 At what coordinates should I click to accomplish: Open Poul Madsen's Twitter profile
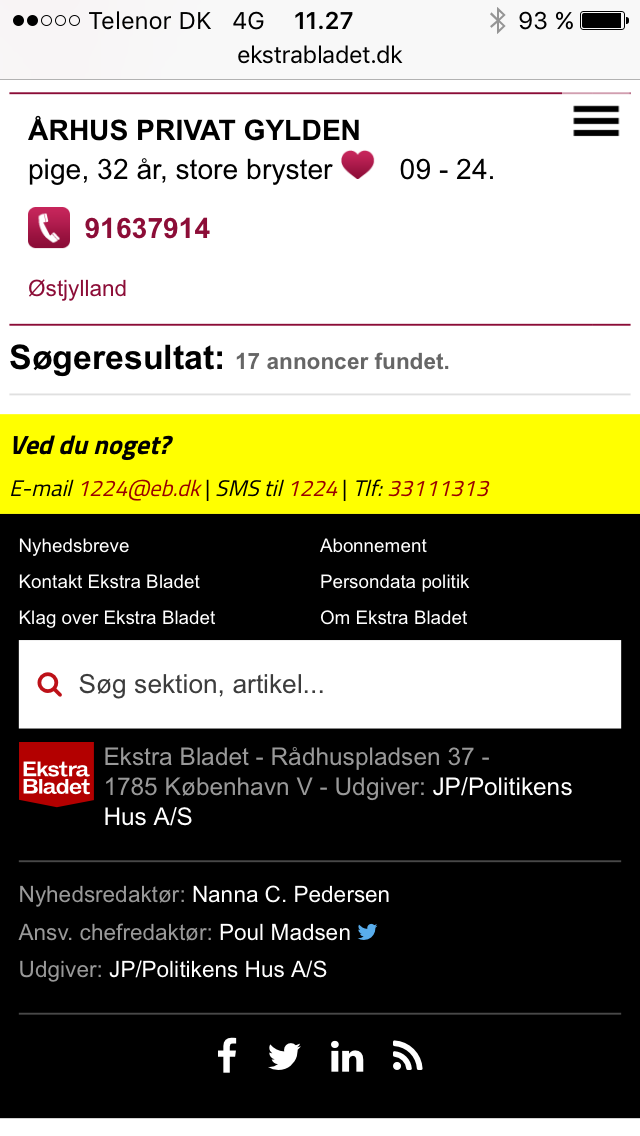(x=367, y=932)
